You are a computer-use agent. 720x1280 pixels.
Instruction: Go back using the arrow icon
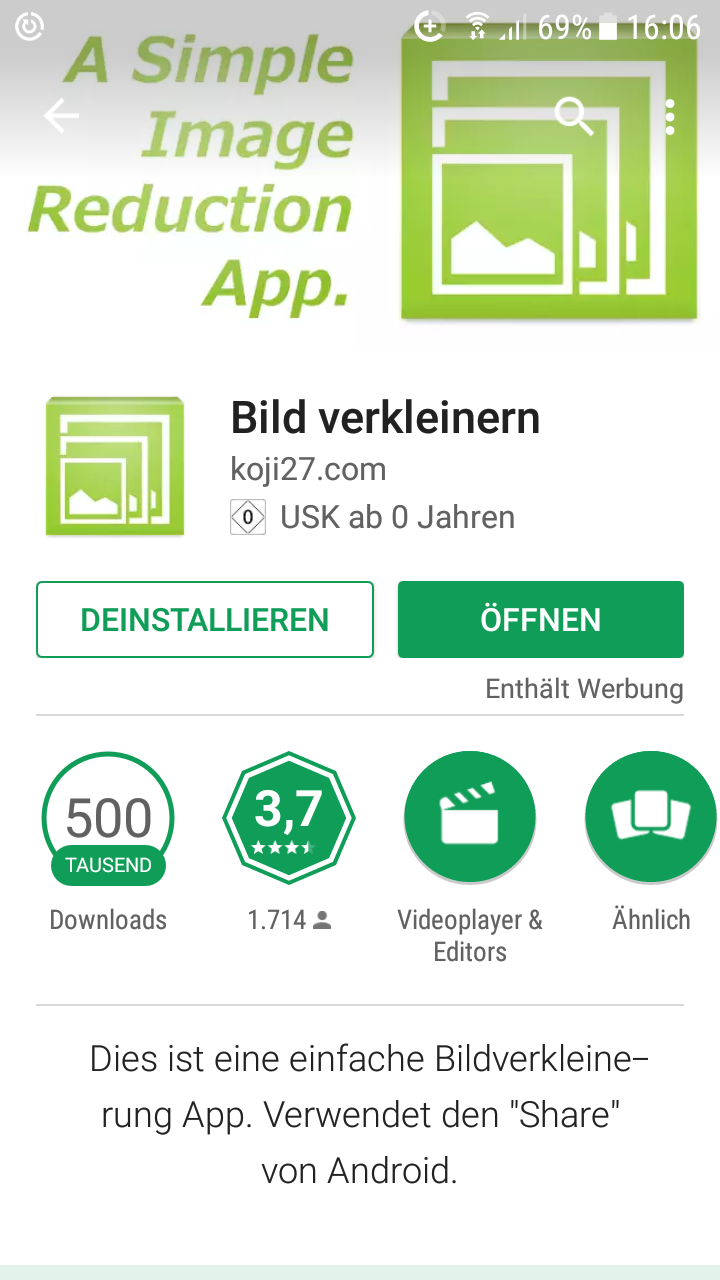pos(61,117)
